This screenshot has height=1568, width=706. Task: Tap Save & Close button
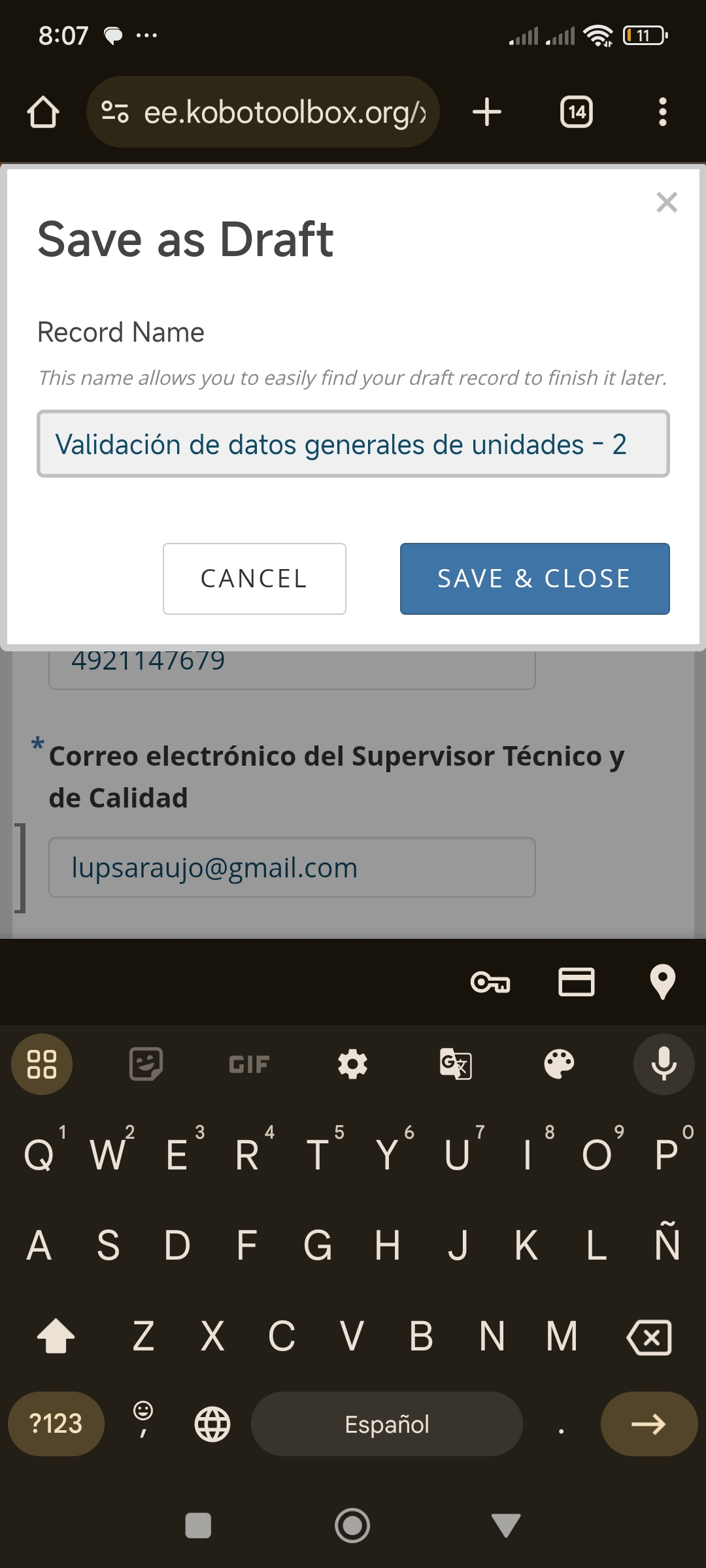click(x=535, y=579)
